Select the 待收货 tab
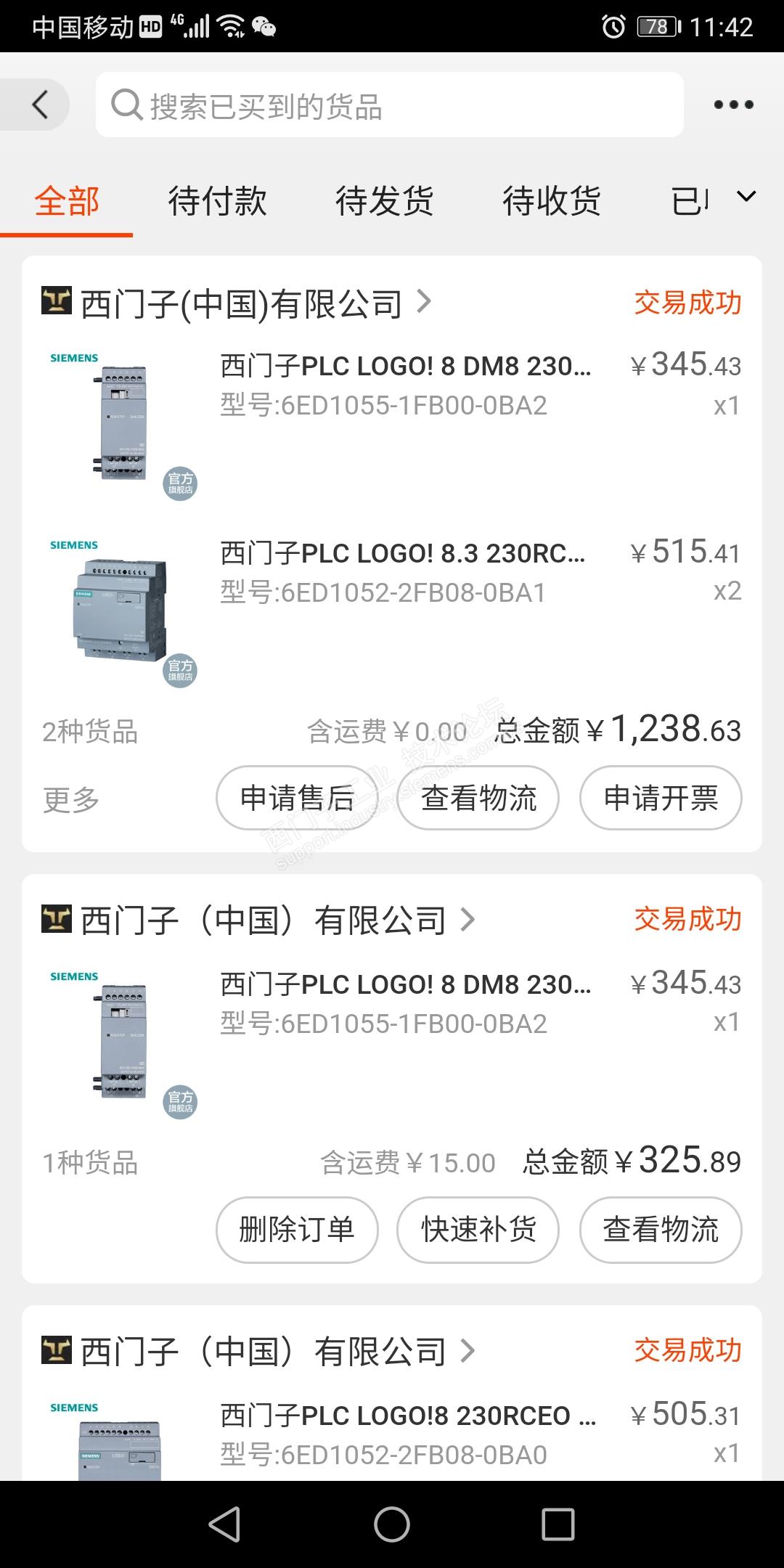Image resolution: width=784 pixels, height=1568 pixels. pyautogui.click(x=551, y=201)
